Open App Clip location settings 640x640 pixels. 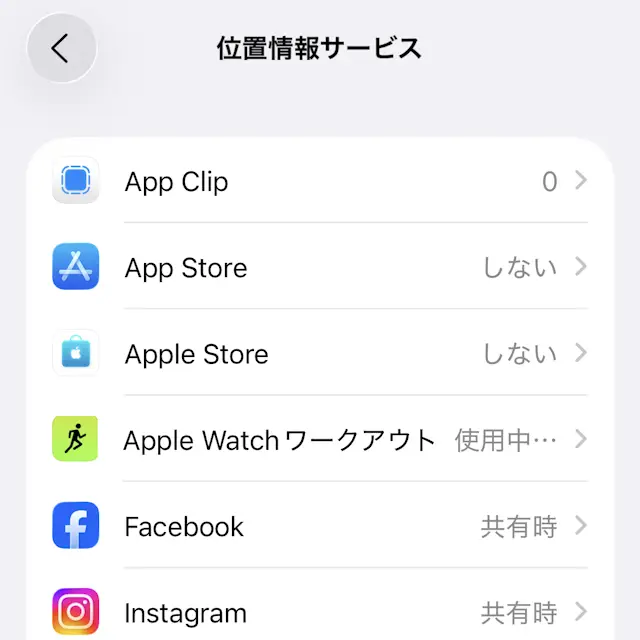(320, 182)
